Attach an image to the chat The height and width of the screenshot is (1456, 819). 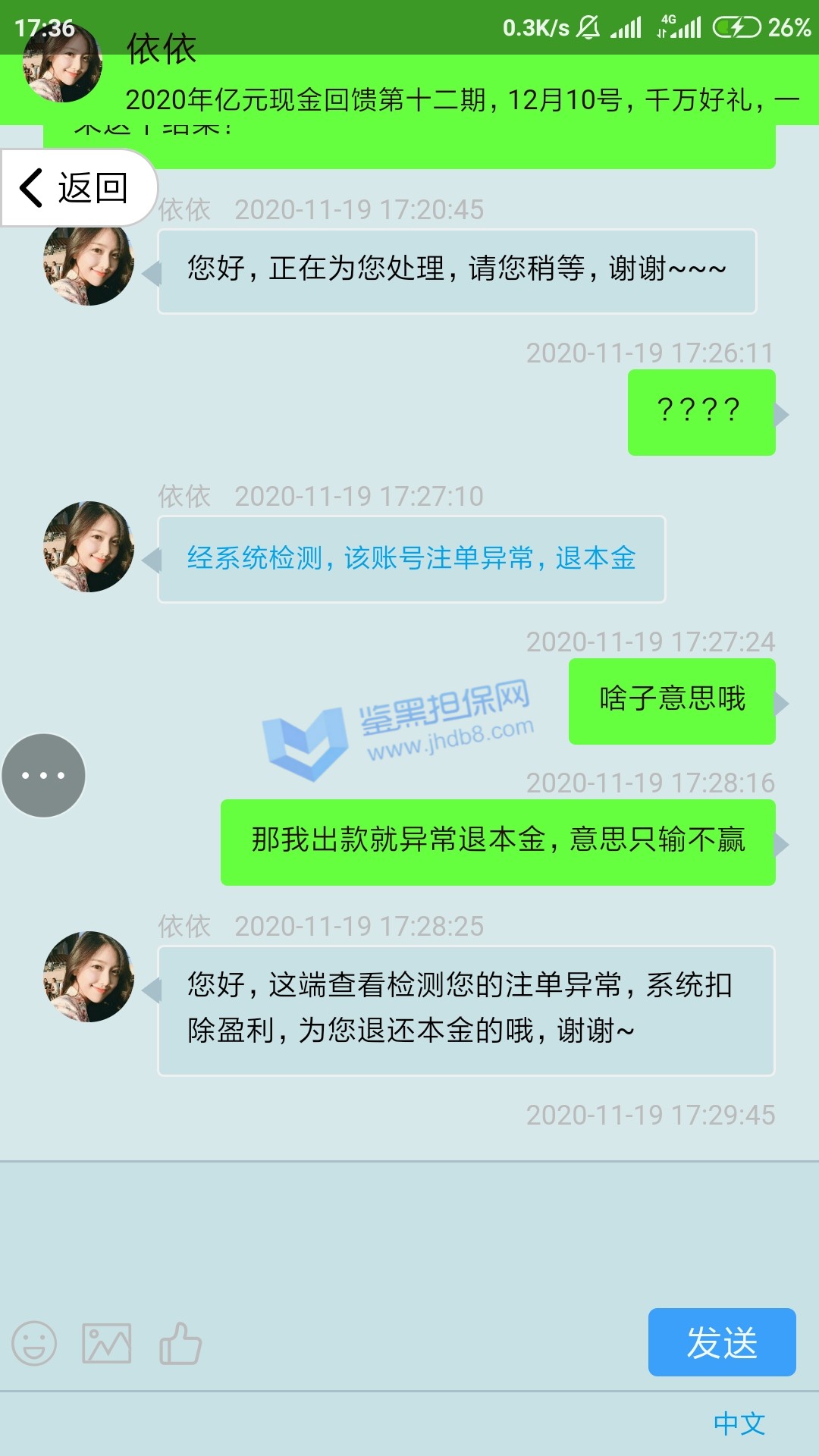click(x=106, y=1343)
